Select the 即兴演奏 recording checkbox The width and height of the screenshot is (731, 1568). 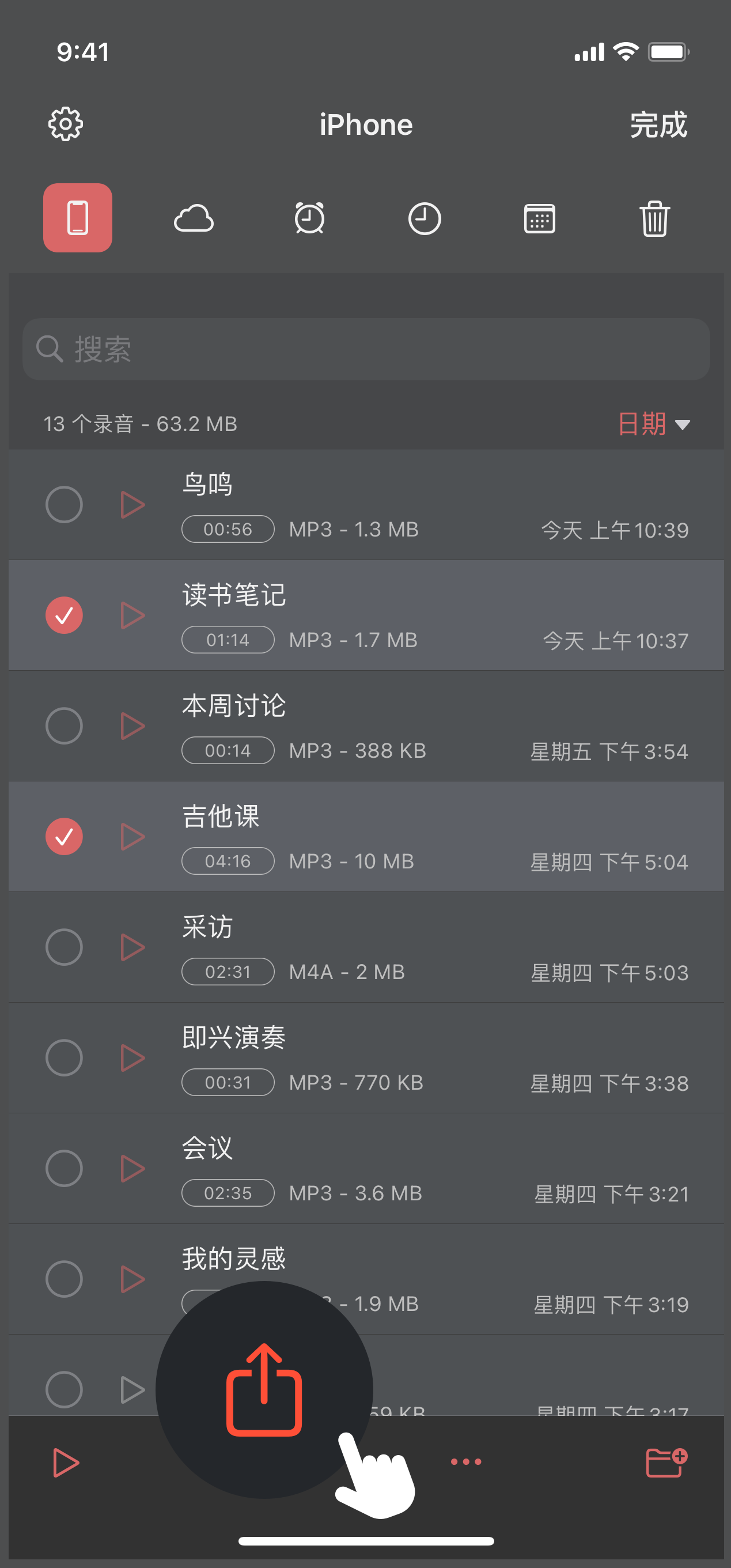pos(64,1058)
